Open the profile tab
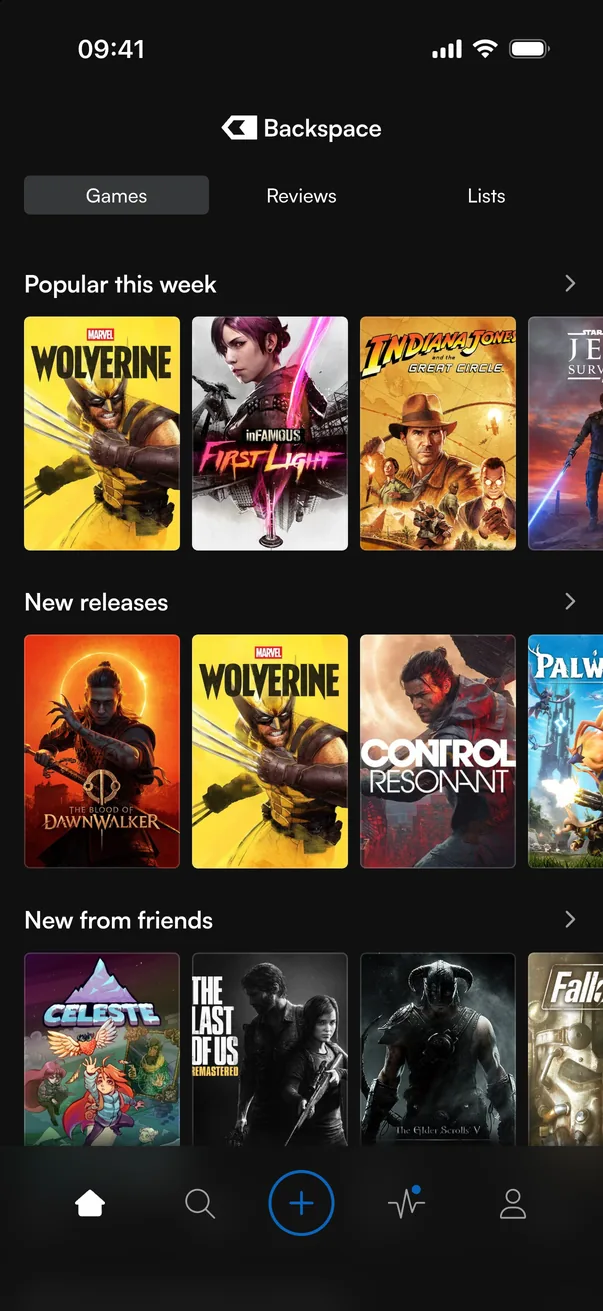Image resolution: width=603 pixels, height=1311 pixels. click(513, 1203)
